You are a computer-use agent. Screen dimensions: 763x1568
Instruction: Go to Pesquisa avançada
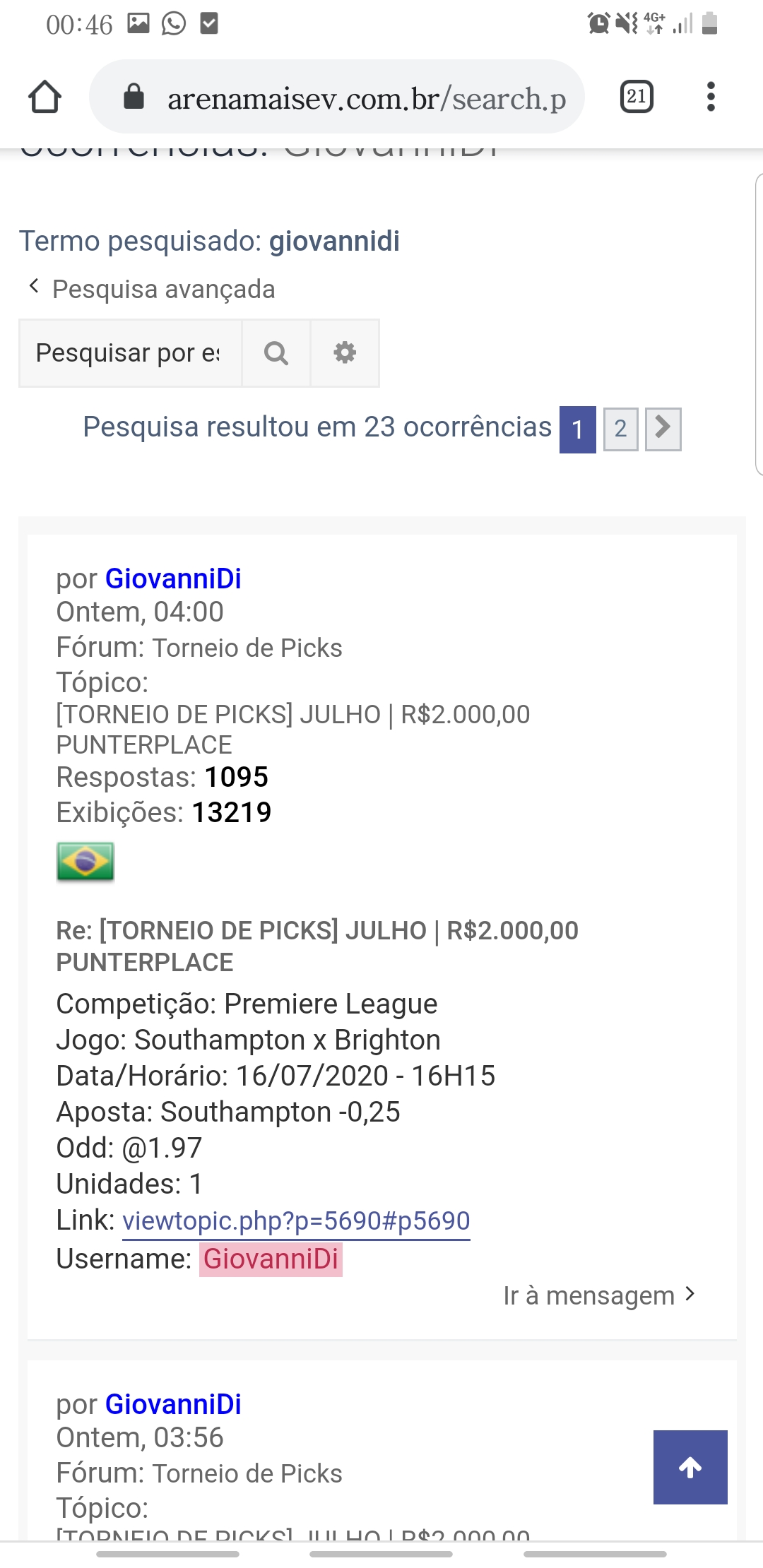[x=162, y=289]
